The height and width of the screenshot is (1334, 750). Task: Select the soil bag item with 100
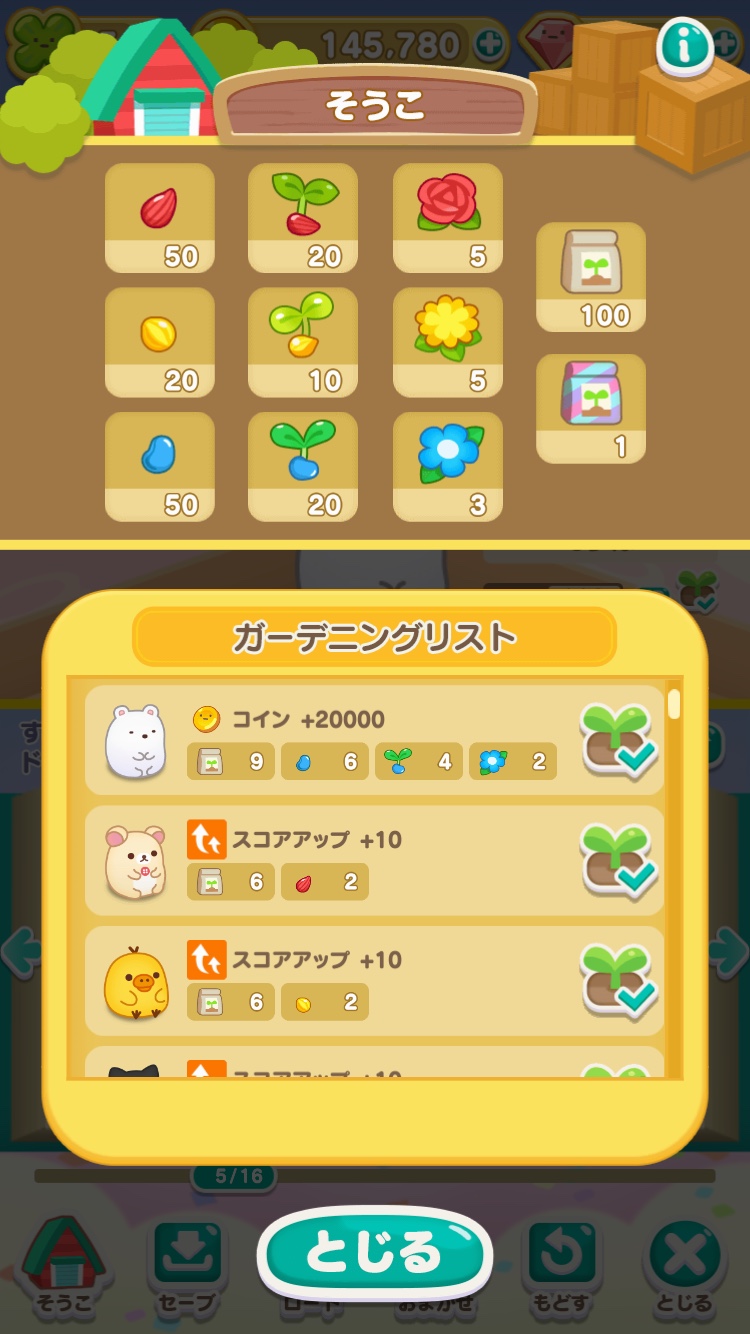591,277
